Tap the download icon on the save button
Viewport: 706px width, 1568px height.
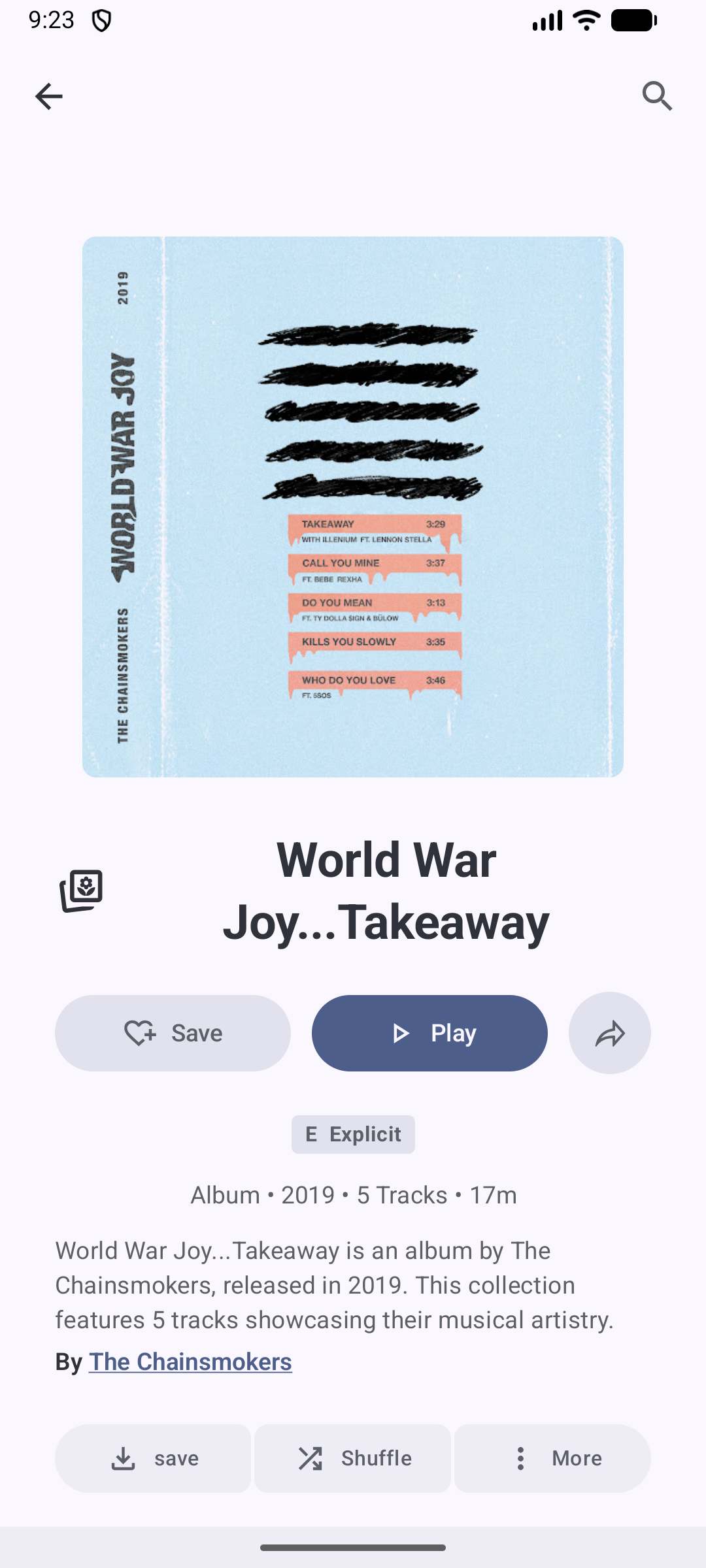coord(124,1458)
